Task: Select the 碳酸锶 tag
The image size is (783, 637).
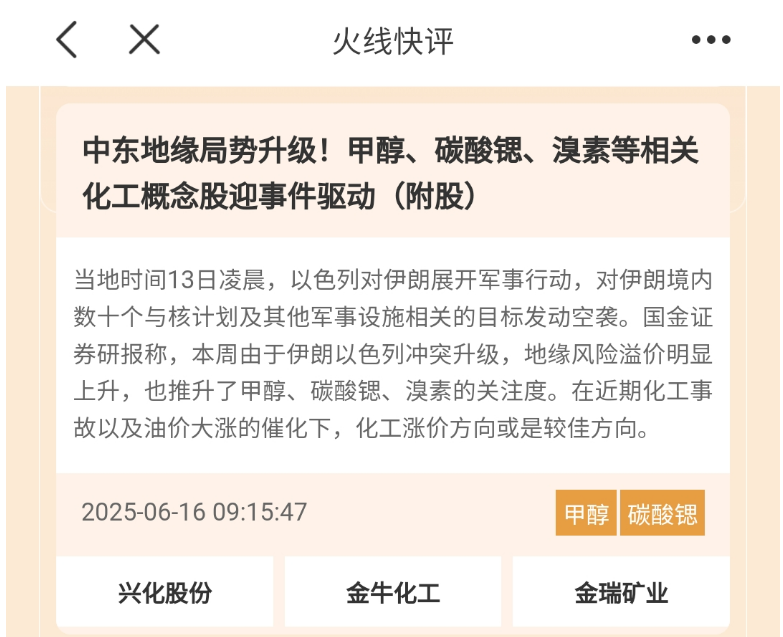Action: [662, 514]
